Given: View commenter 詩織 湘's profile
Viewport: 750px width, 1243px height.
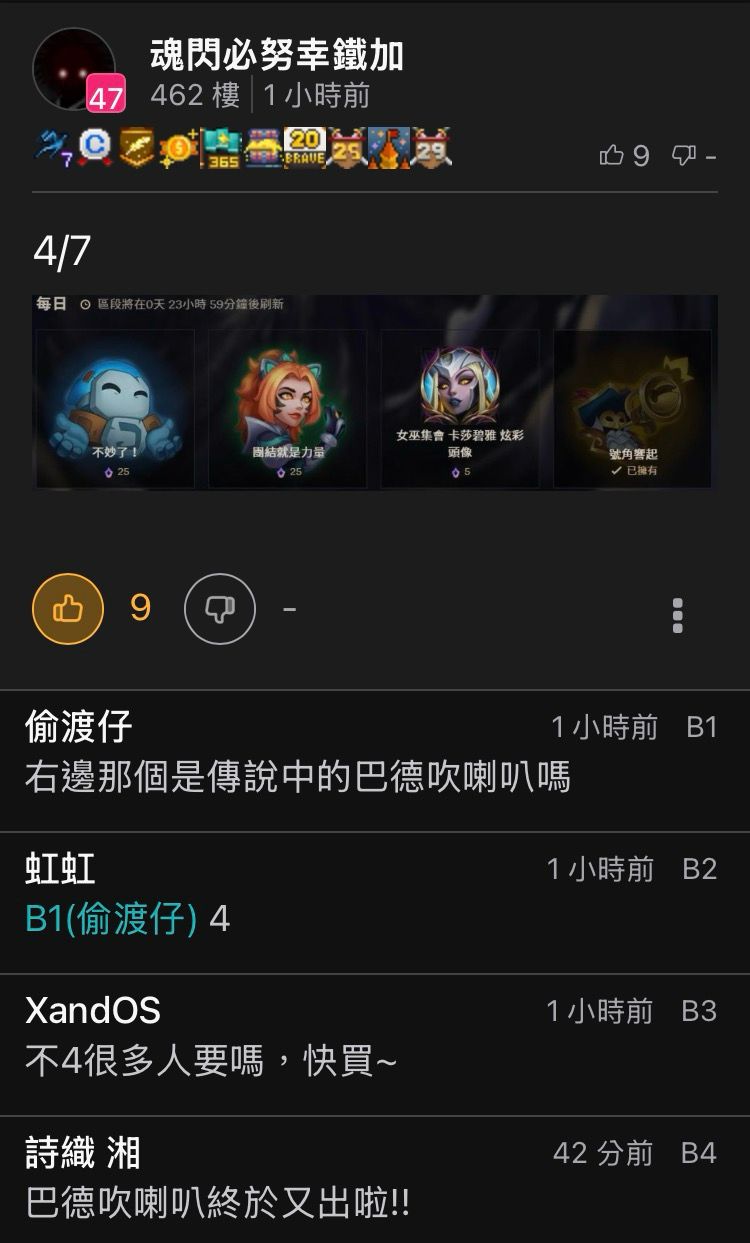Looking at the screenshot, I should [82, 1154].
